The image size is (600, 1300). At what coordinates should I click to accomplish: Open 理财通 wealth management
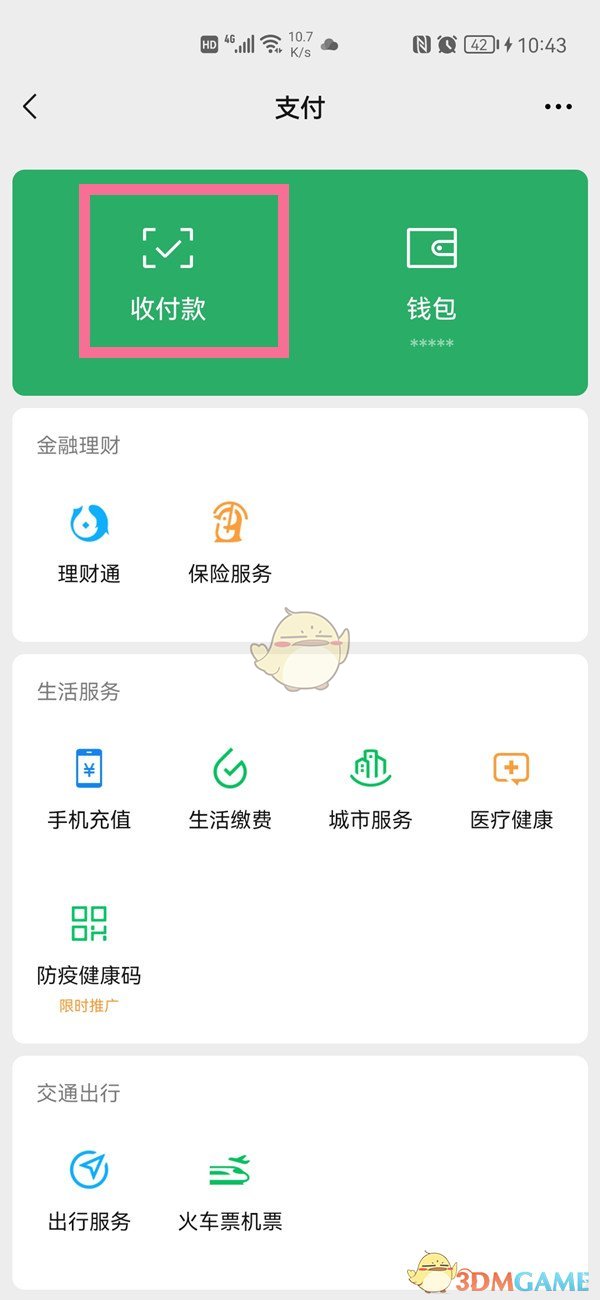[90, 542]
